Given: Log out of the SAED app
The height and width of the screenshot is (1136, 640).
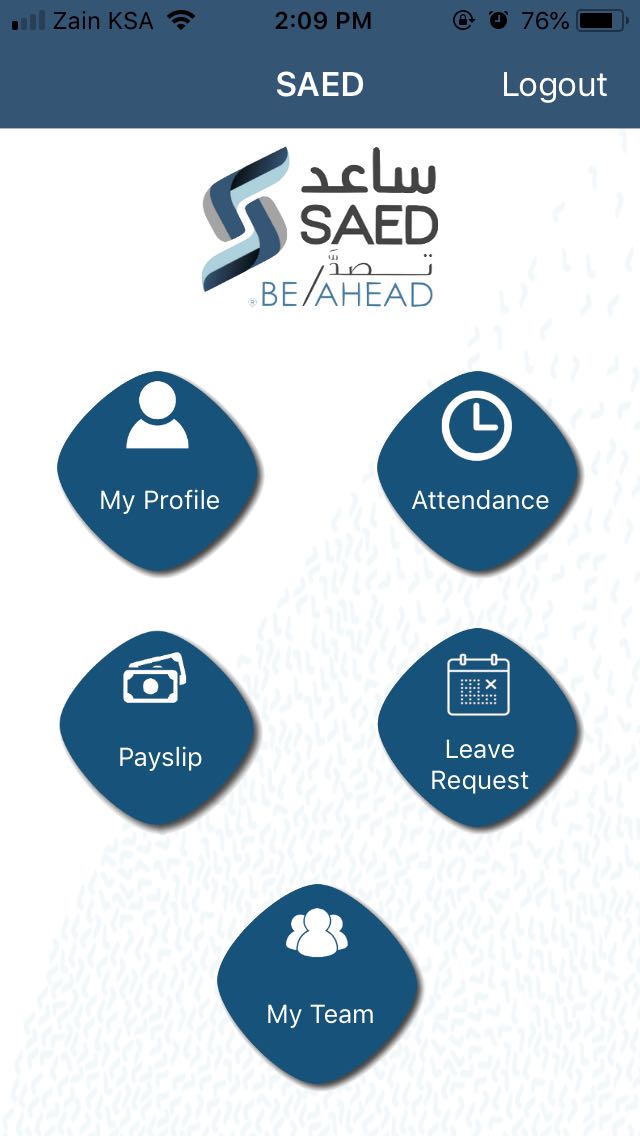Looking at the screenshot, I should click(x=554, y=85).
